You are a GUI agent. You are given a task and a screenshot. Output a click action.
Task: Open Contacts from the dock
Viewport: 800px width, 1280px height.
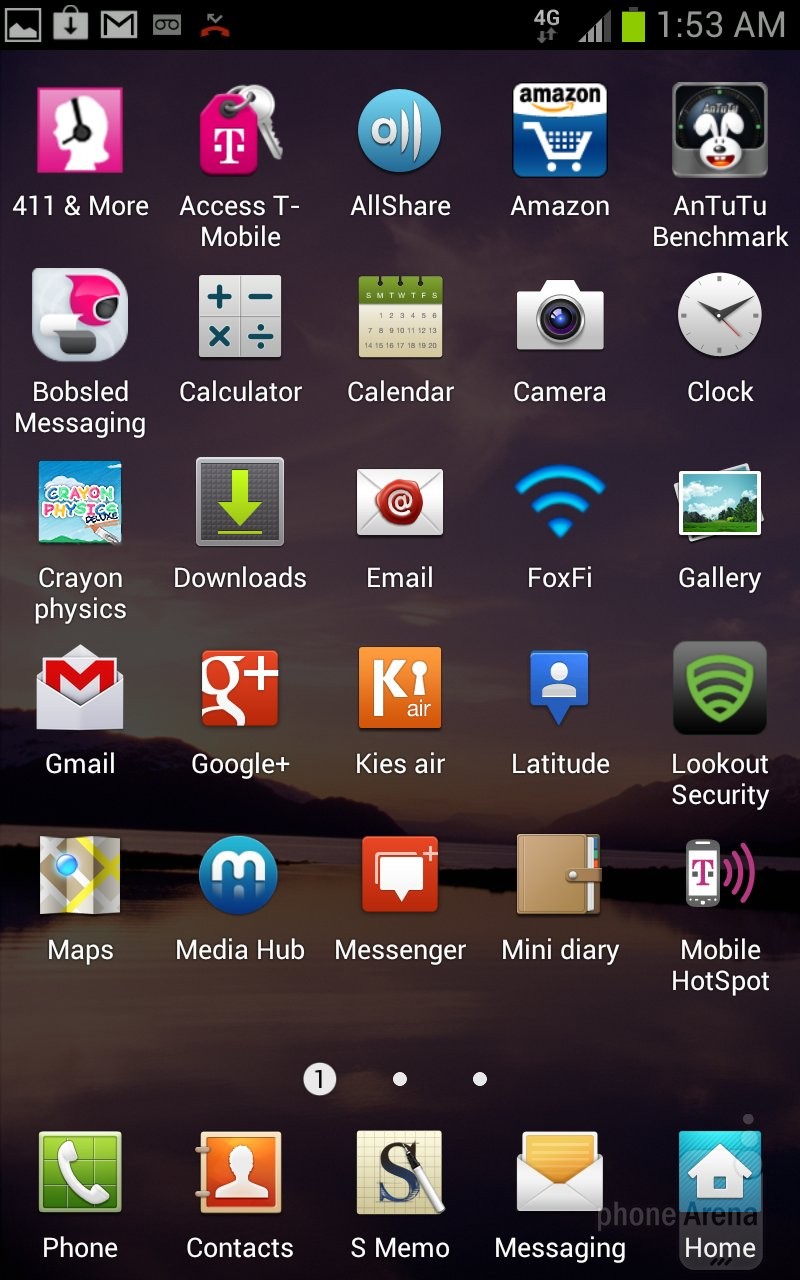240,1173
